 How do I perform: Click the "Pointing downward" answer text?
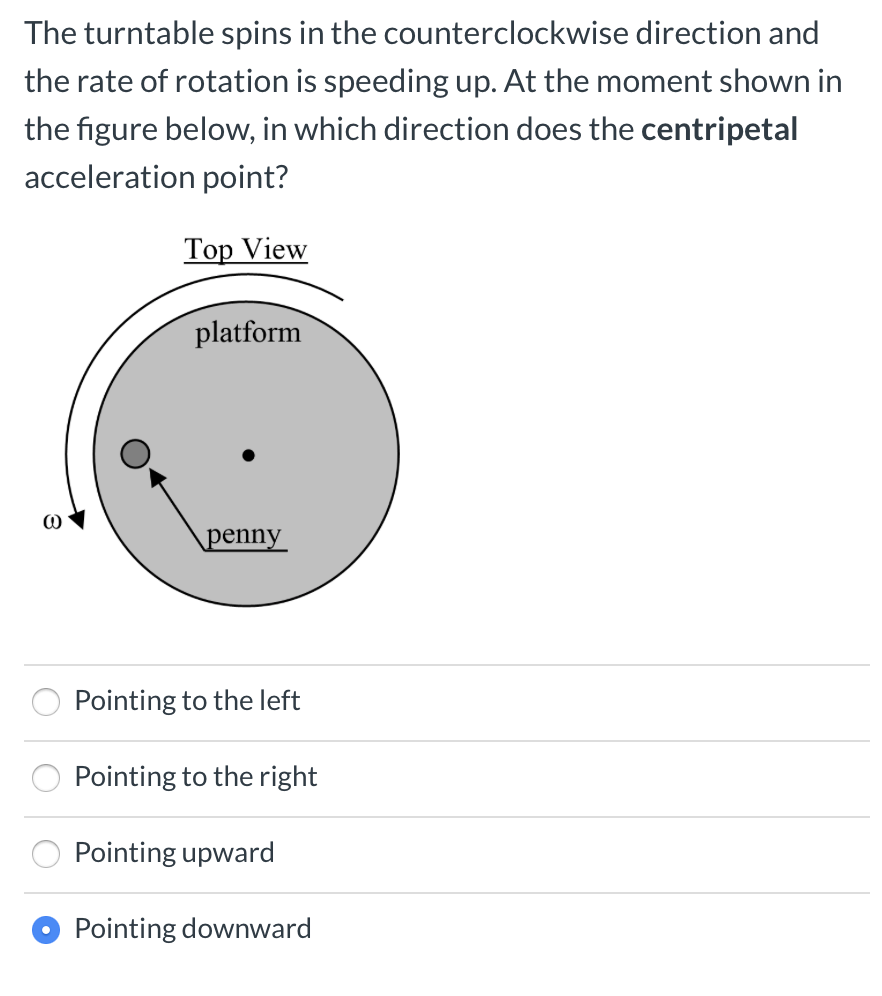pyautogui.click(x=192, y=929)
